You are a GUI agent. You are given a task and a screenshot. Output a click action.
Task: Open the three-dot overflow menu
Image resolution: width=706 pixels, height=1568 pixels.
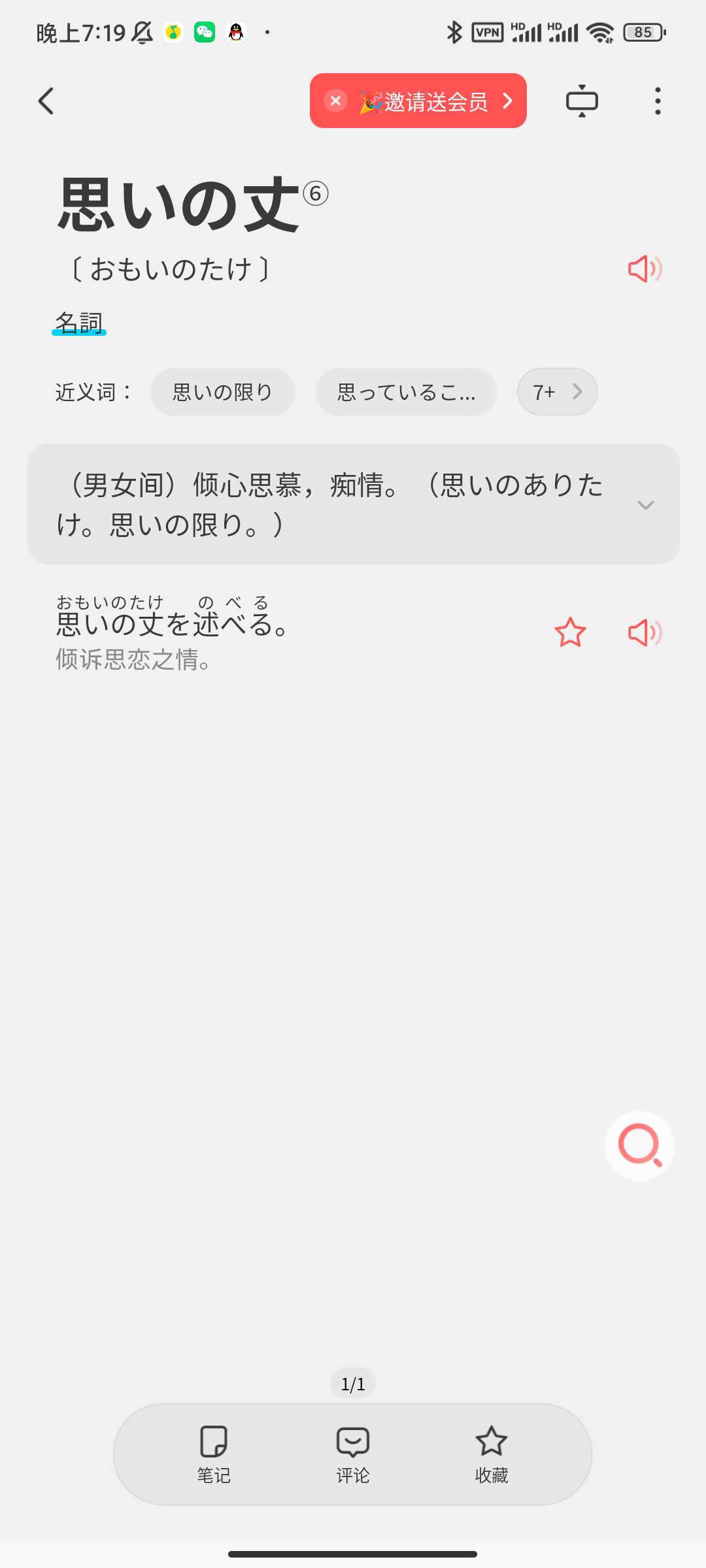[658, 101]
